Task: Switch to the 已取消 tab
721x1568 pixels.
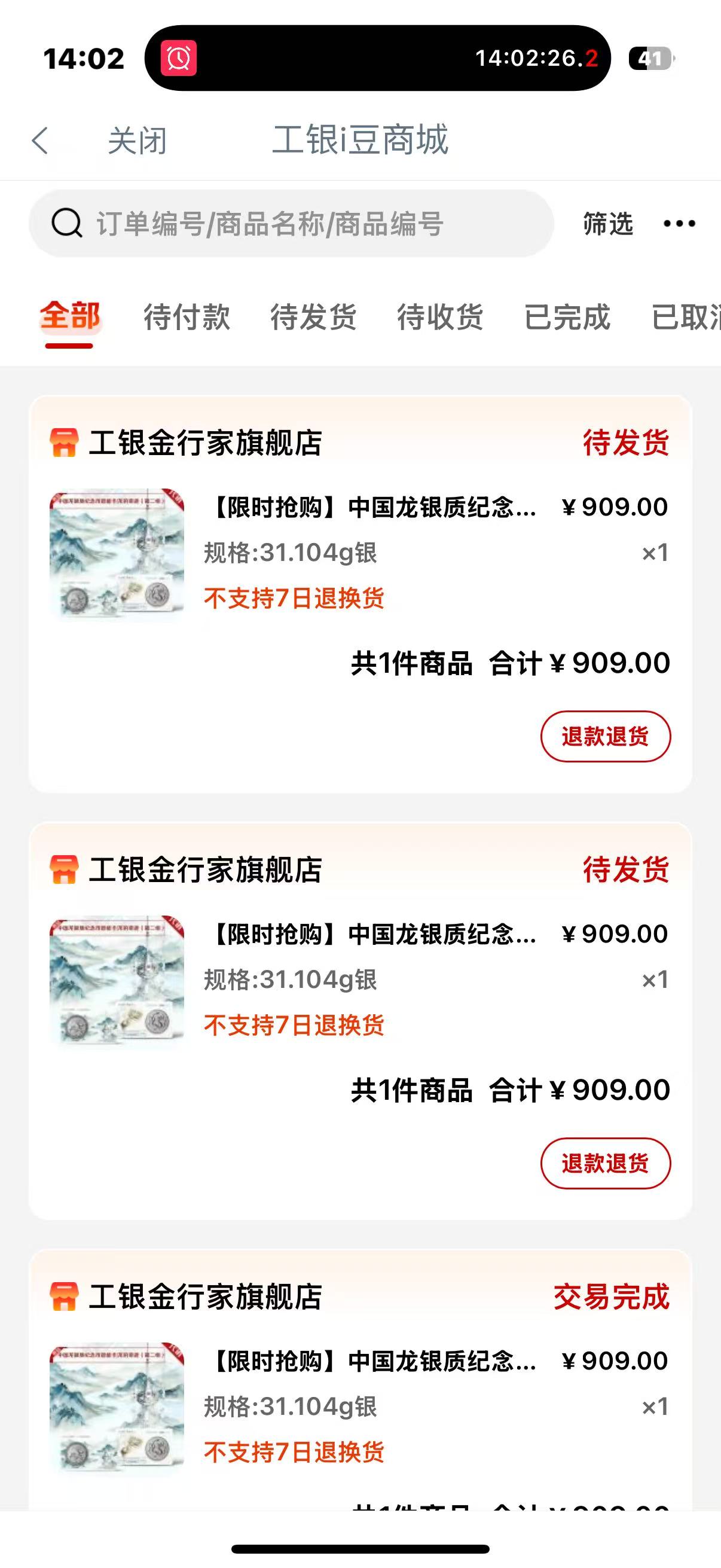Action: click(685, 316)
